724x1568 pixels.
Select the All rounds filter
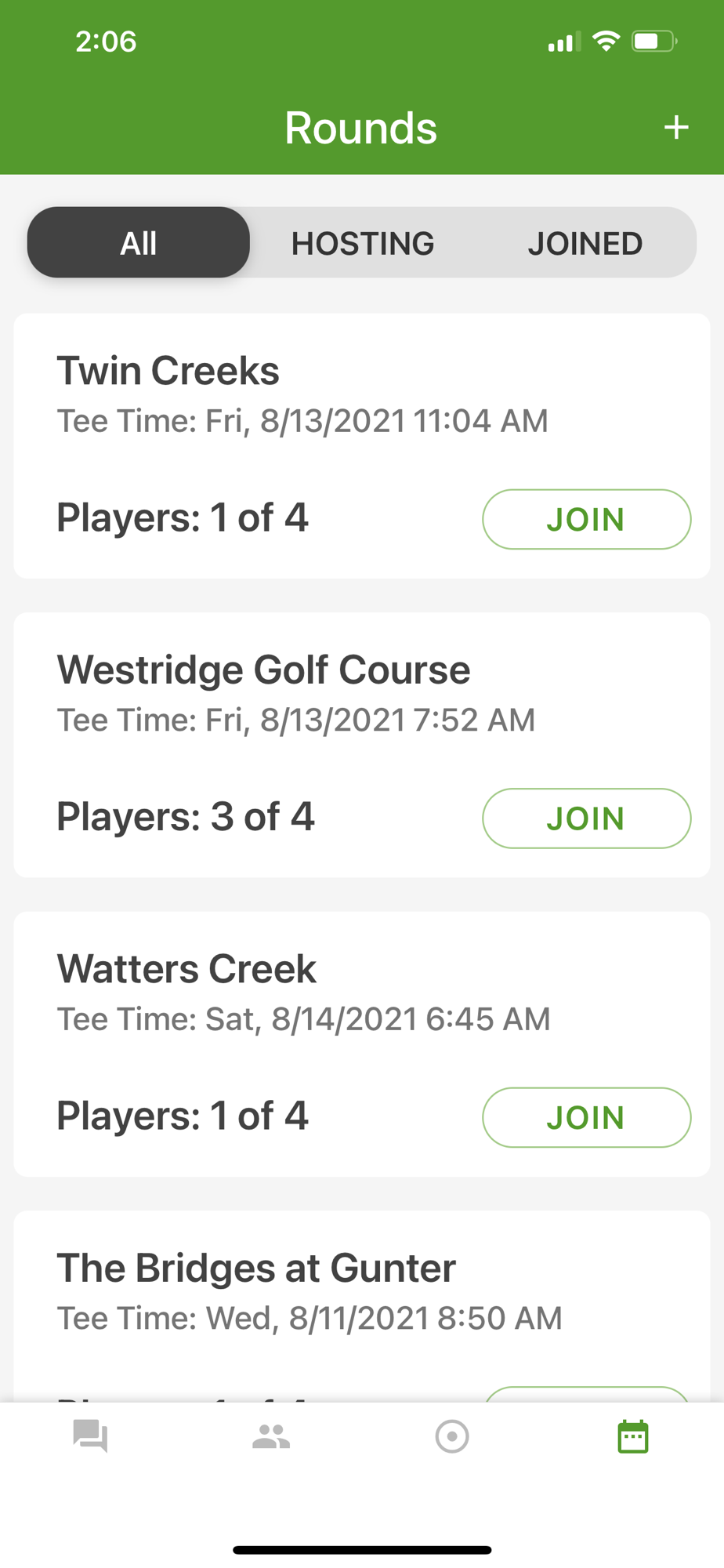[139, 243]
